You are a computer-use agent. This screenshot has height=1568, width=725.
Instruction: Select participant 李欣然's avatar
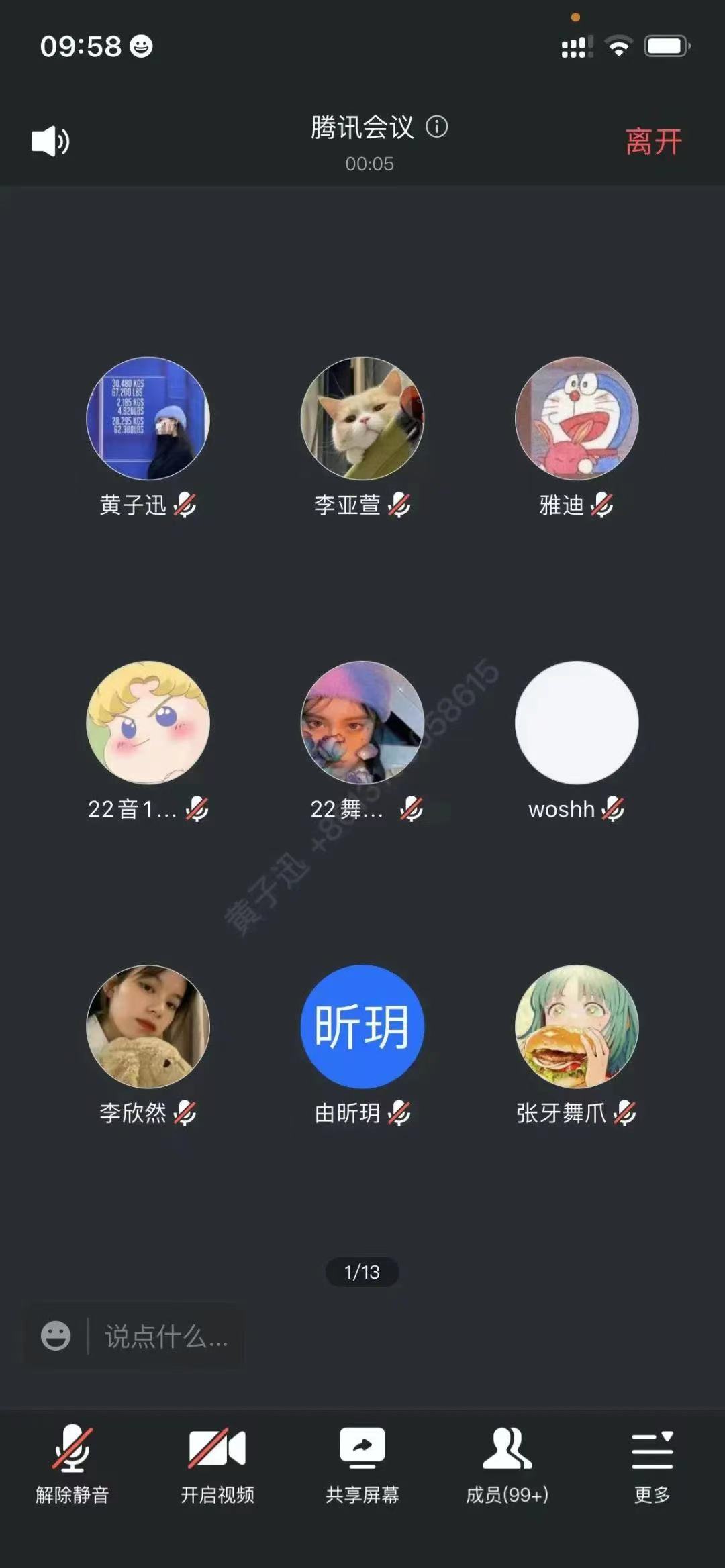148,1027
